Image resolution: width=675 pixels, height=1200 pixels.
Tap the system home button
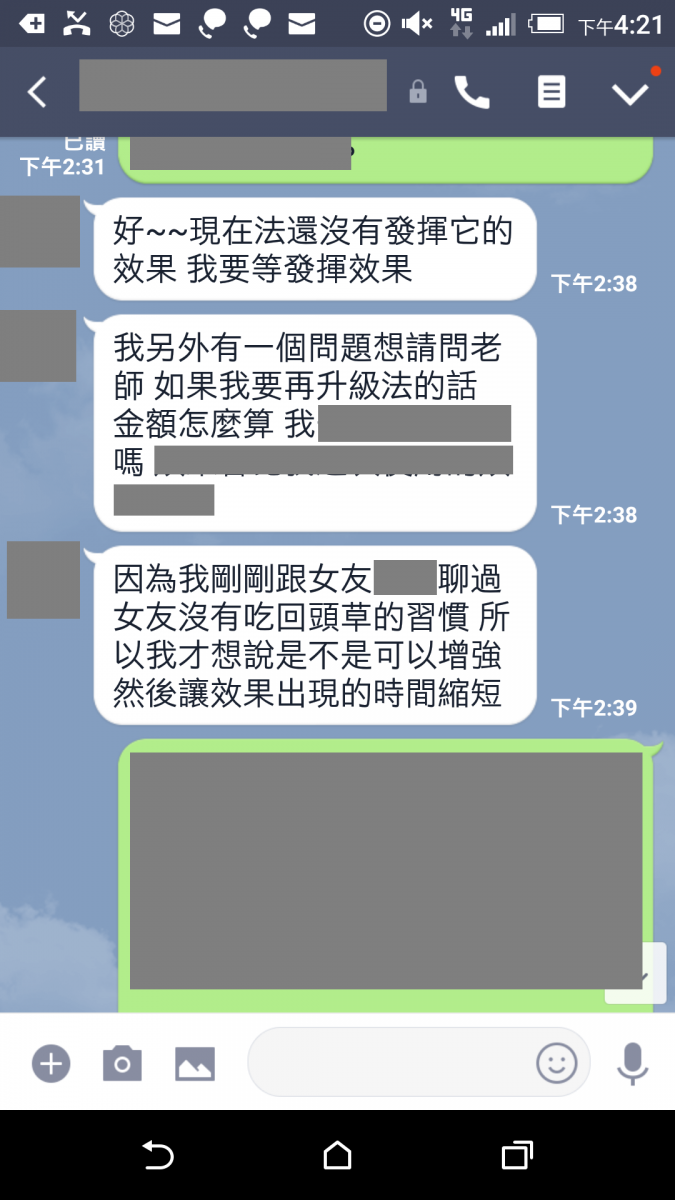point(337,1156)
